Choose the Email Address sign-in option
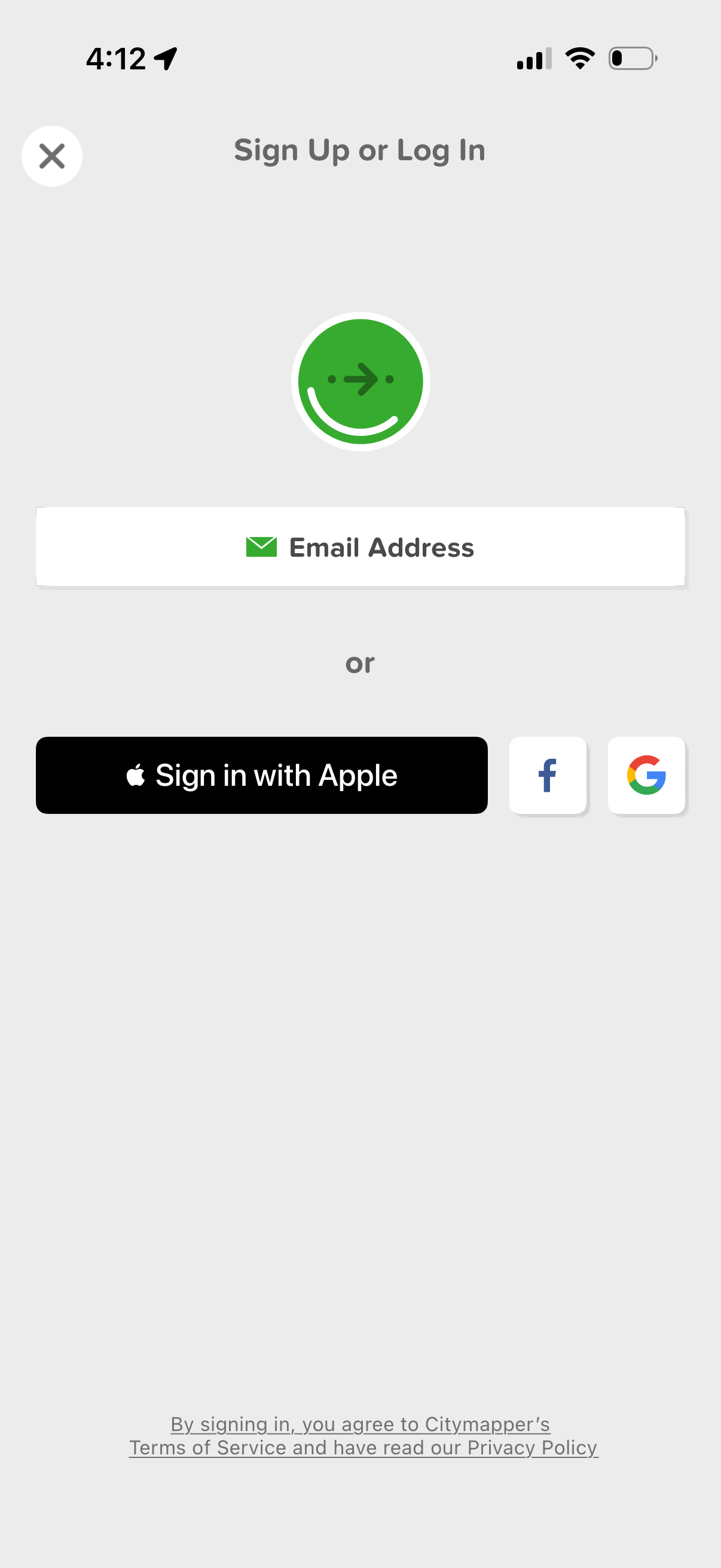721x1568 pixels. [361, 547]
